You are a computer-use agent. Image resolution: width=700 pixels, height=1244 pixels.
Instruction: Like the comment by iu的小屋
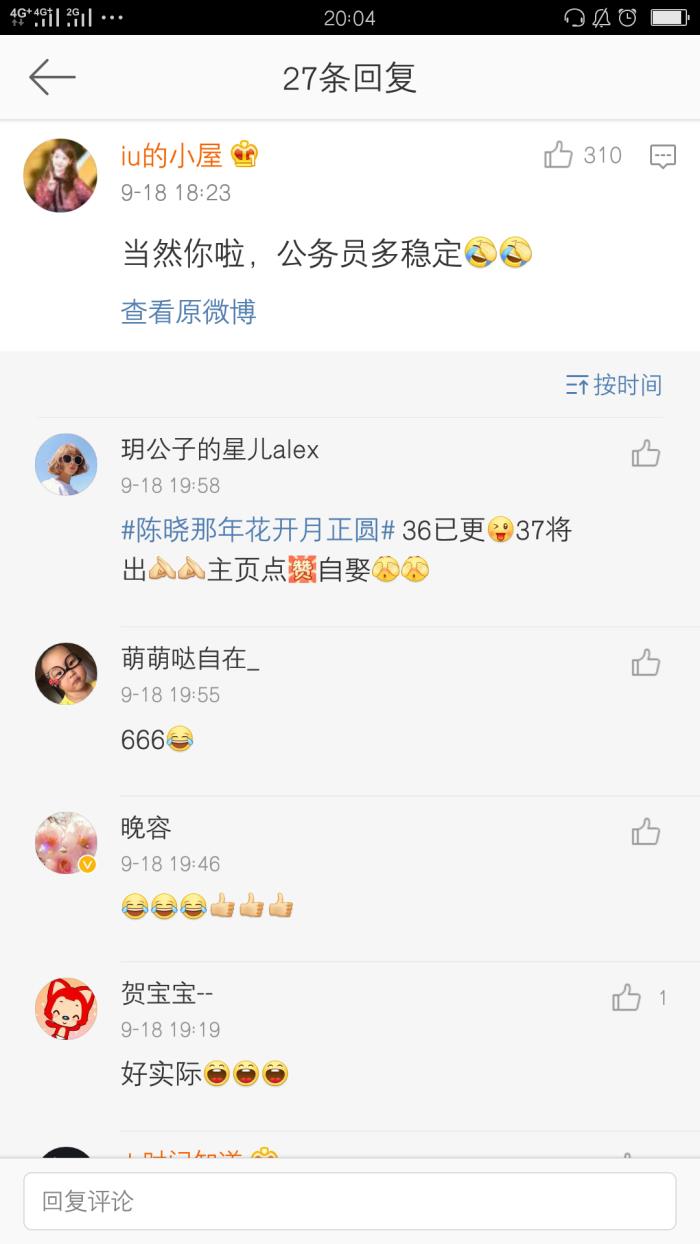[x=558, y=155]
